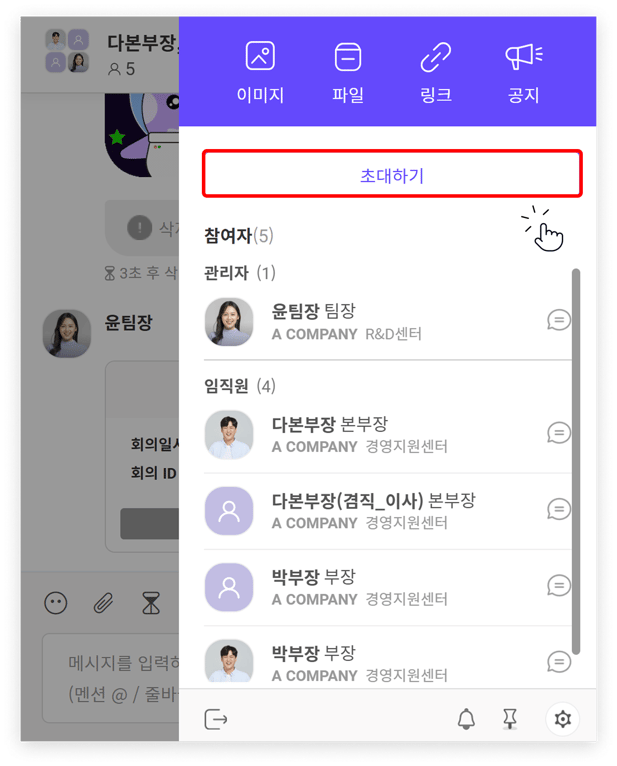Message 다본부장 본부장 using the chat icon
The image size is (617, 766).
coord(559,433)
